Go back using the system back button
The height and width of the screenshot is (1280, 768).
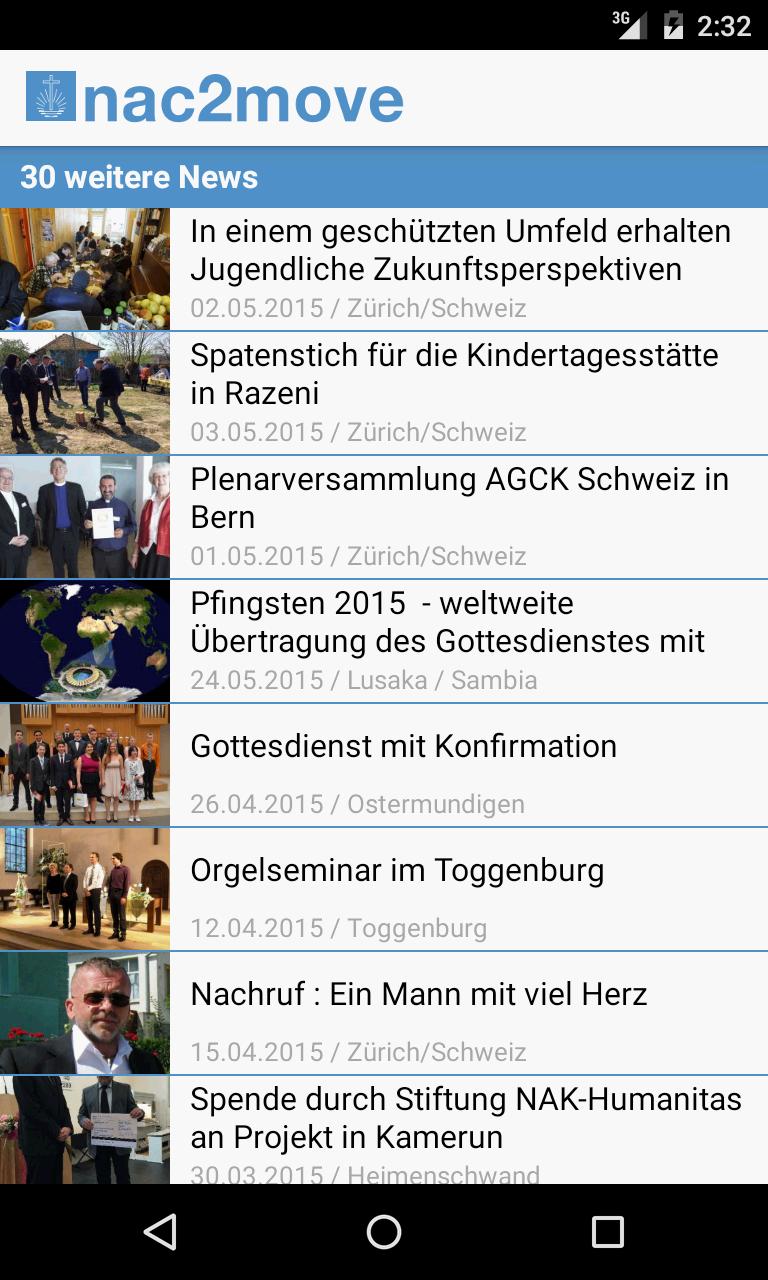160,1232
